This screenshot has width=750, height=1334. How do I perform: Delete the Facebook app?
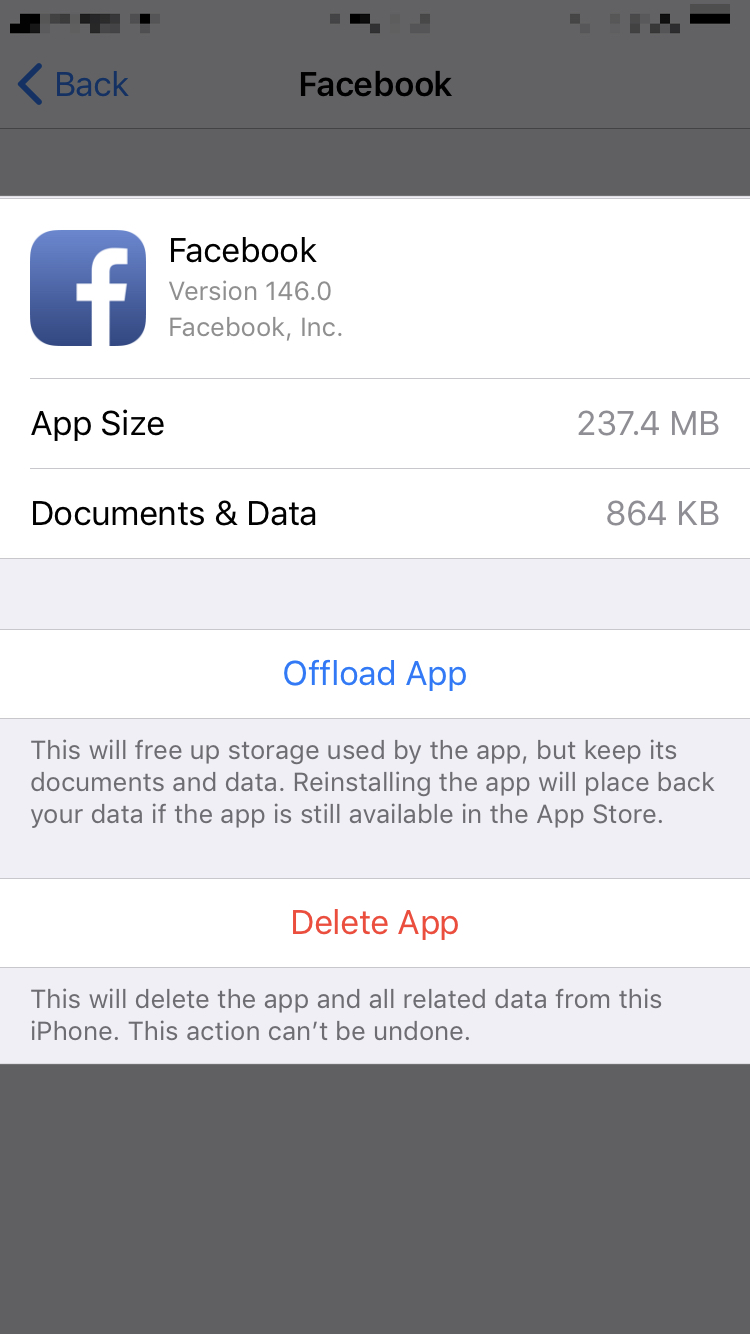[375, 923]
